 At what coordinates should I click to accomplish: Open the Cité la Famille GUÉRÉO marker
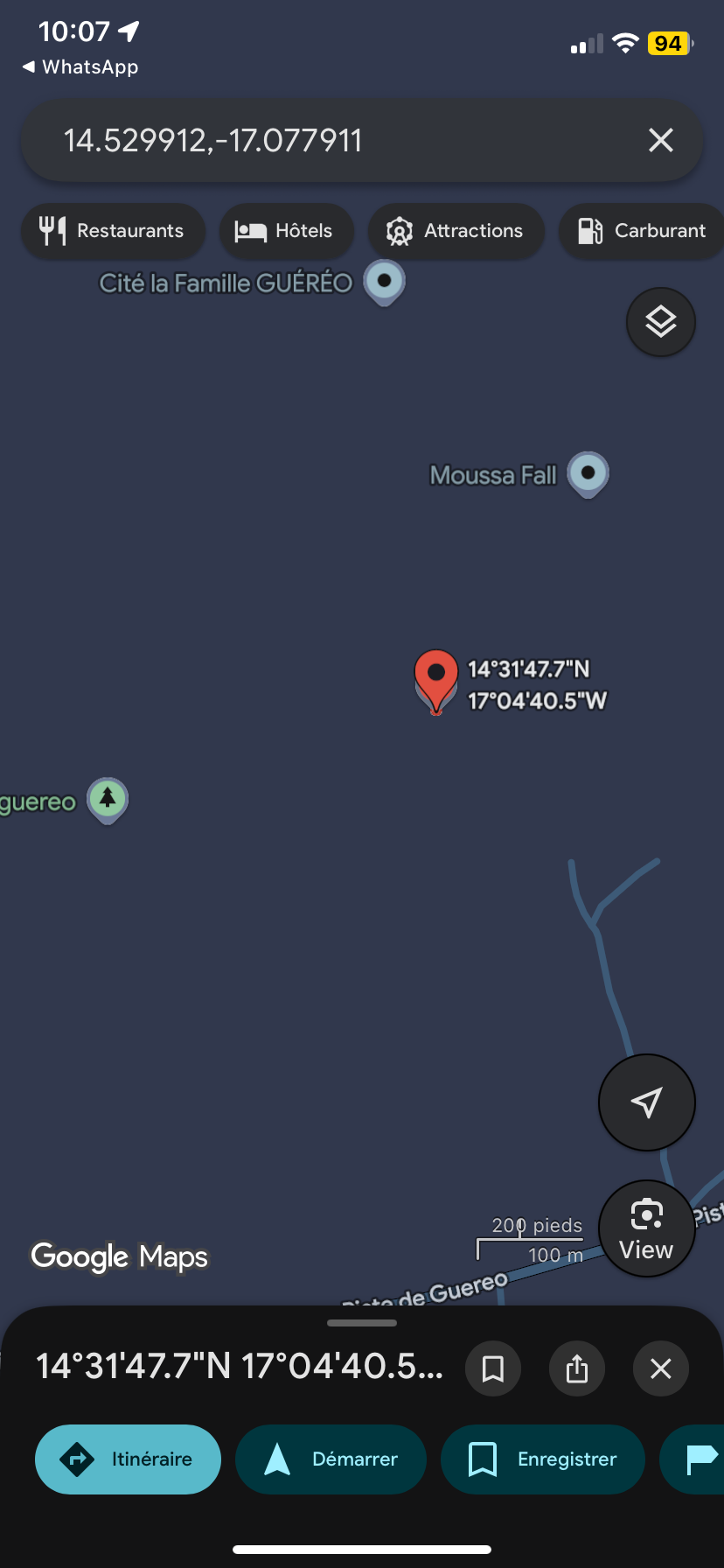[384, 282]
